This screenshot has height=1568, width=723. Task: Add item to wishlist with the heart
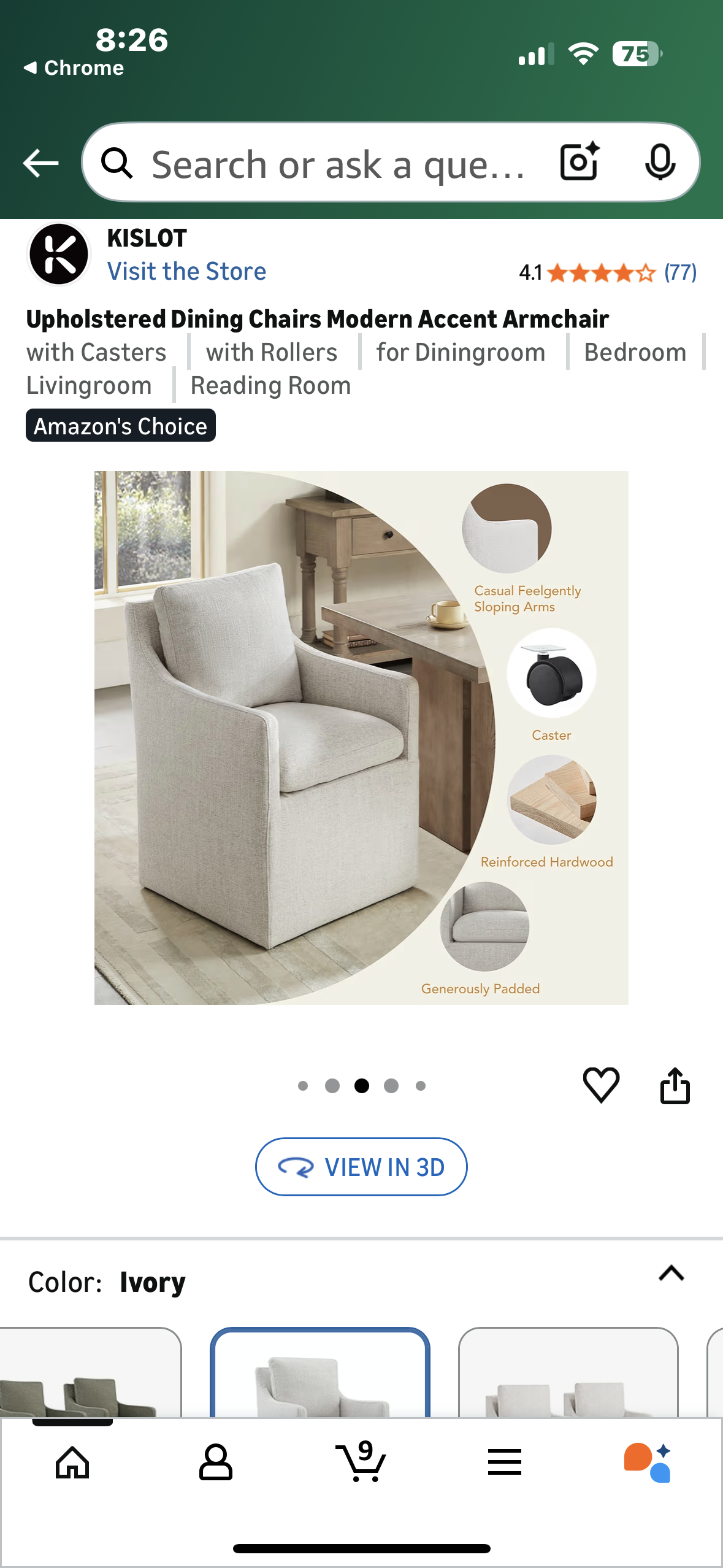[x=602, y=1086]
